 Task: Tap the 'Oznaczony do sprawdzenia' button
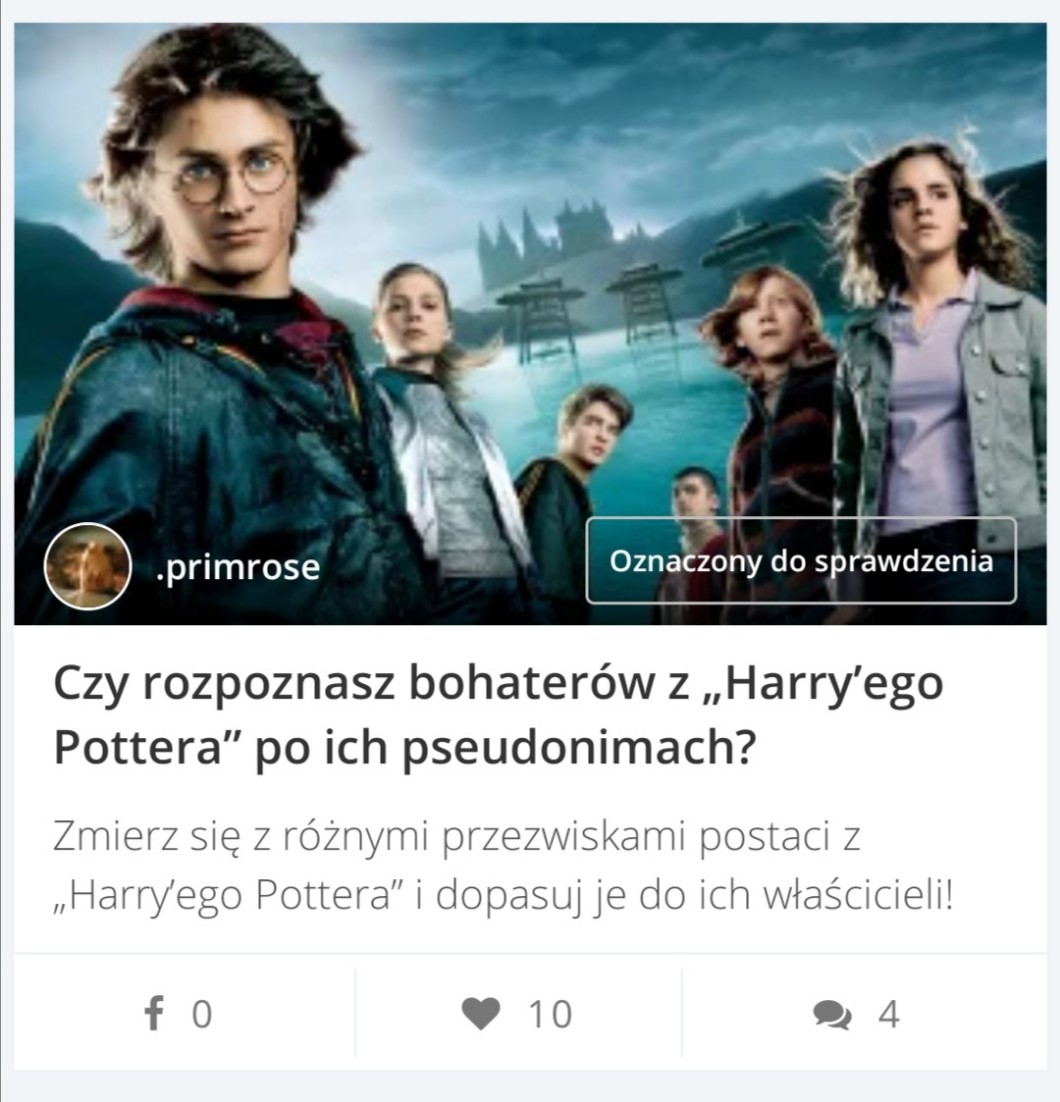coord(800,561)
